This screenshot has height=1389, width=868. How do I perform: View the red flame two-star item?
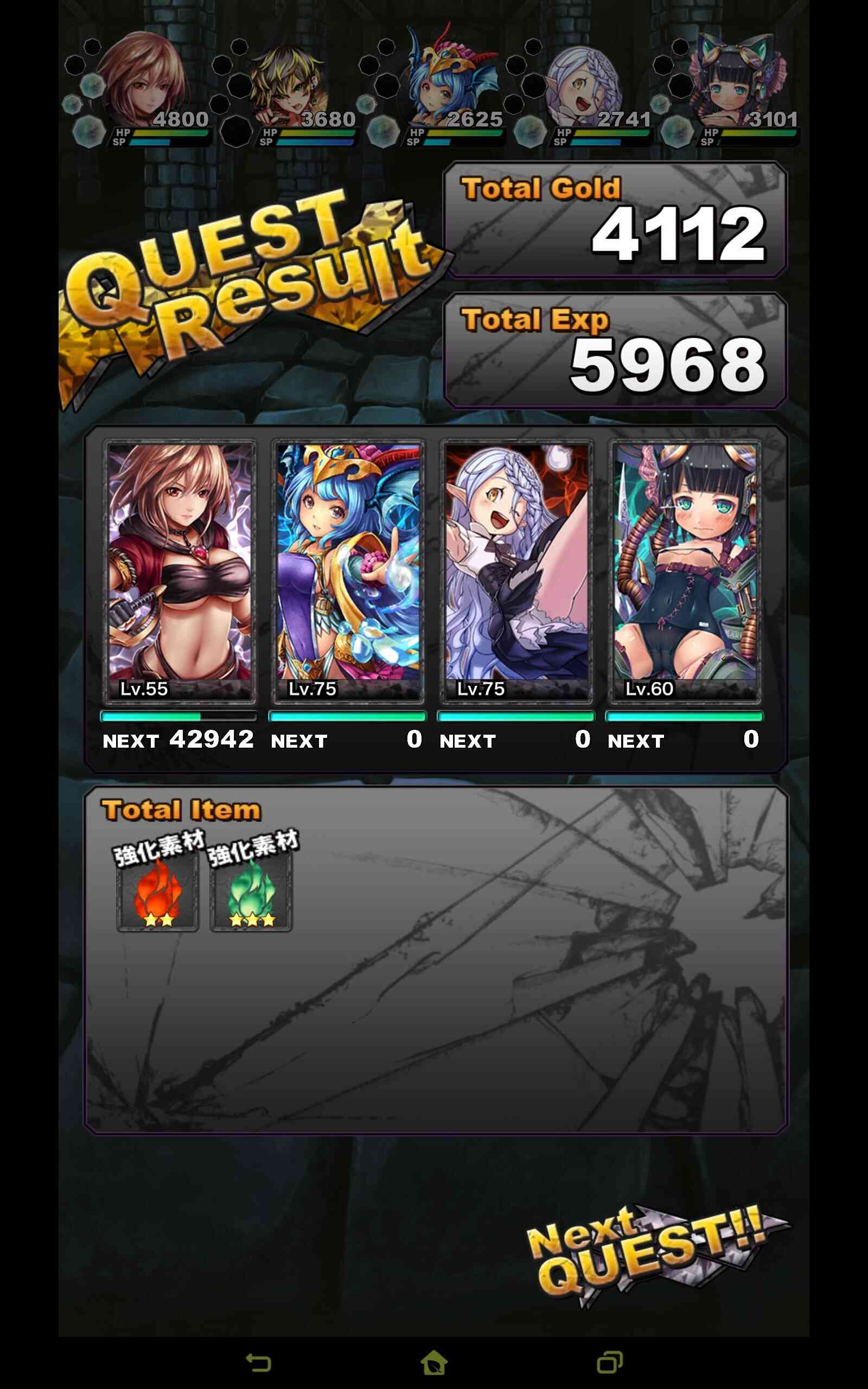click(157, 891)
